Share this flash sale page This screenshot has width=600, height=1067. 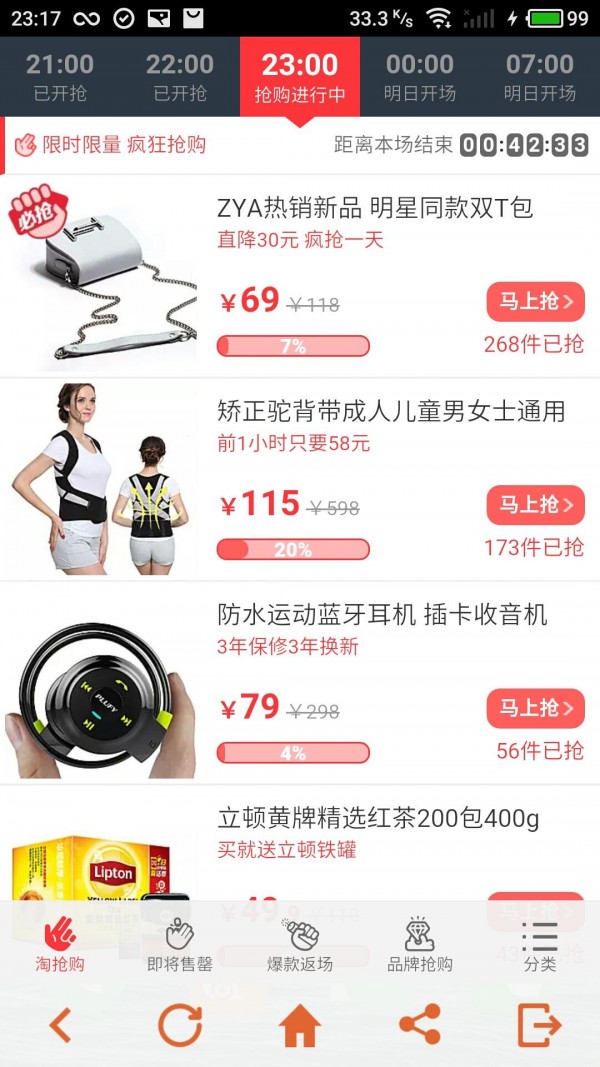coord(420,1025)
